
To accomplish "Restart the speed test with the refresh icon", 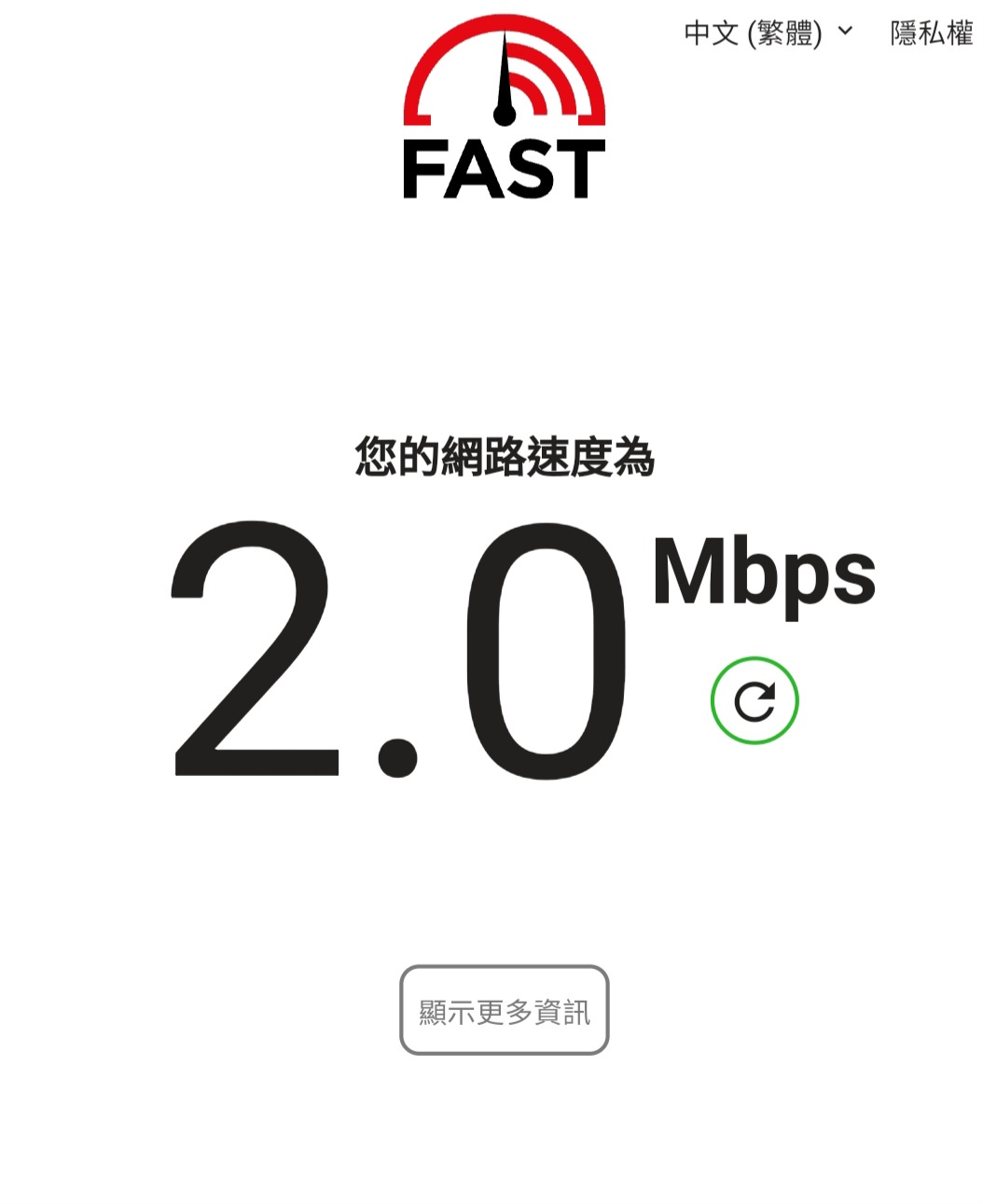I will (x=755, y=700).
